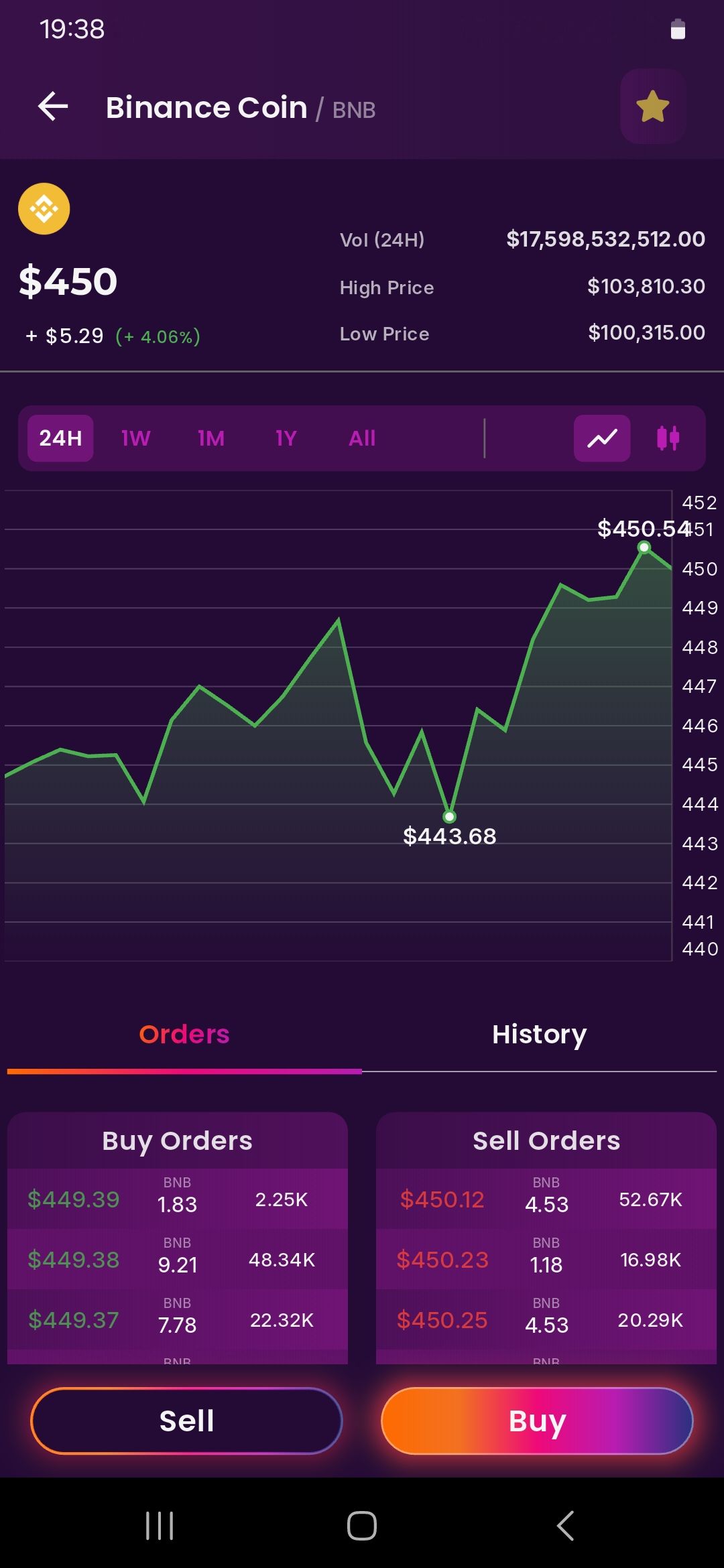
Task: Open the system recent apps view
Action: pos(160,1526)
